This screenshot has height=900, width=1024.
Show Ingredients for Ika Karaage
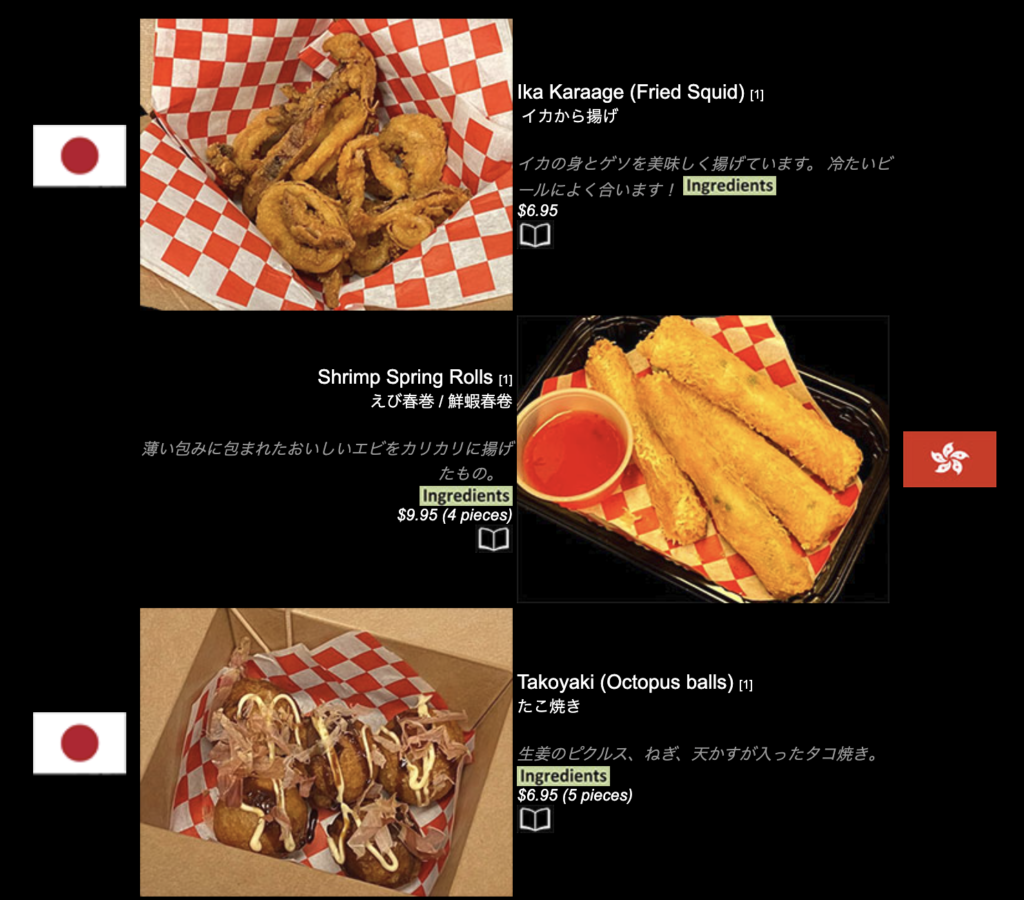pyautogui.click(x=729, y=186)
